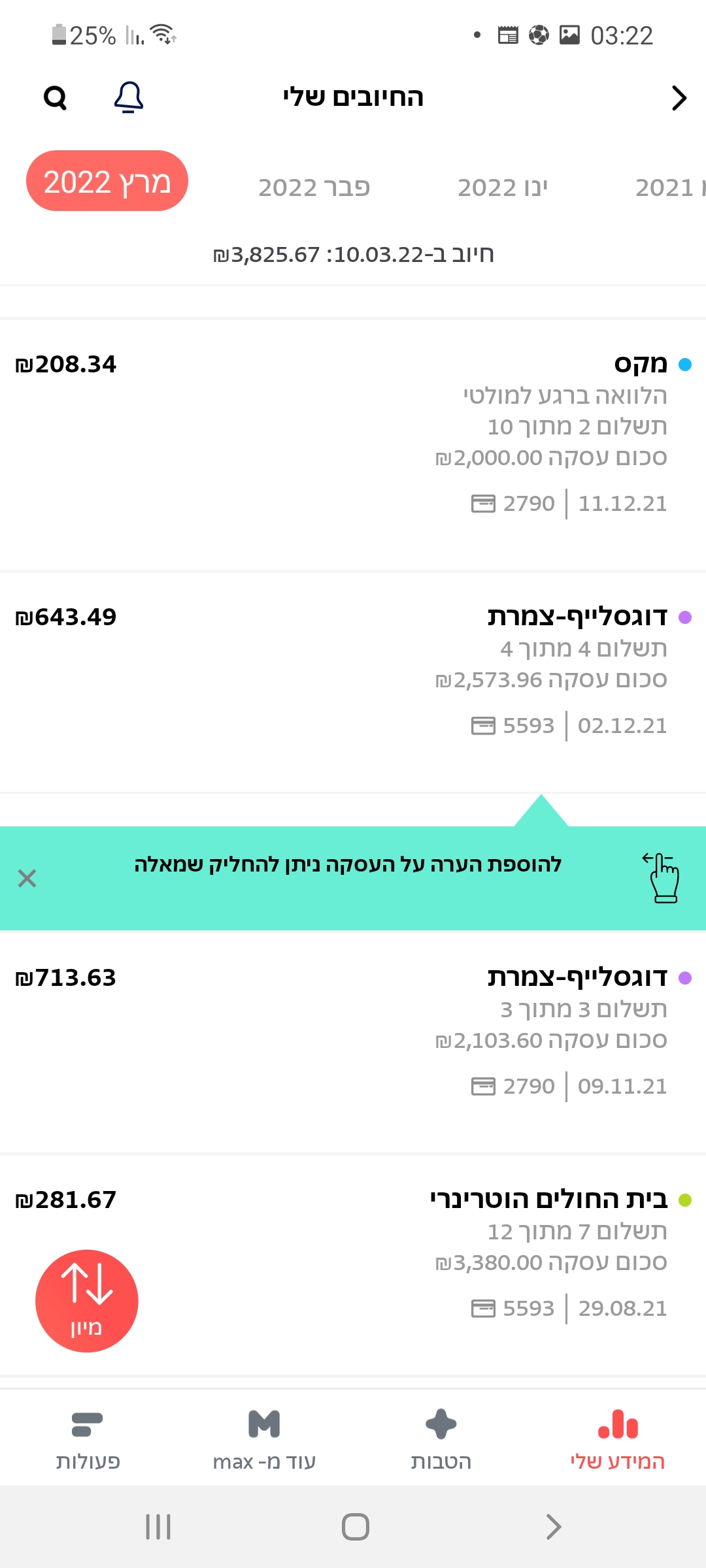Go to the system home screen
The height and width of the screenshot is (1568, 706).
point(356,1527)
